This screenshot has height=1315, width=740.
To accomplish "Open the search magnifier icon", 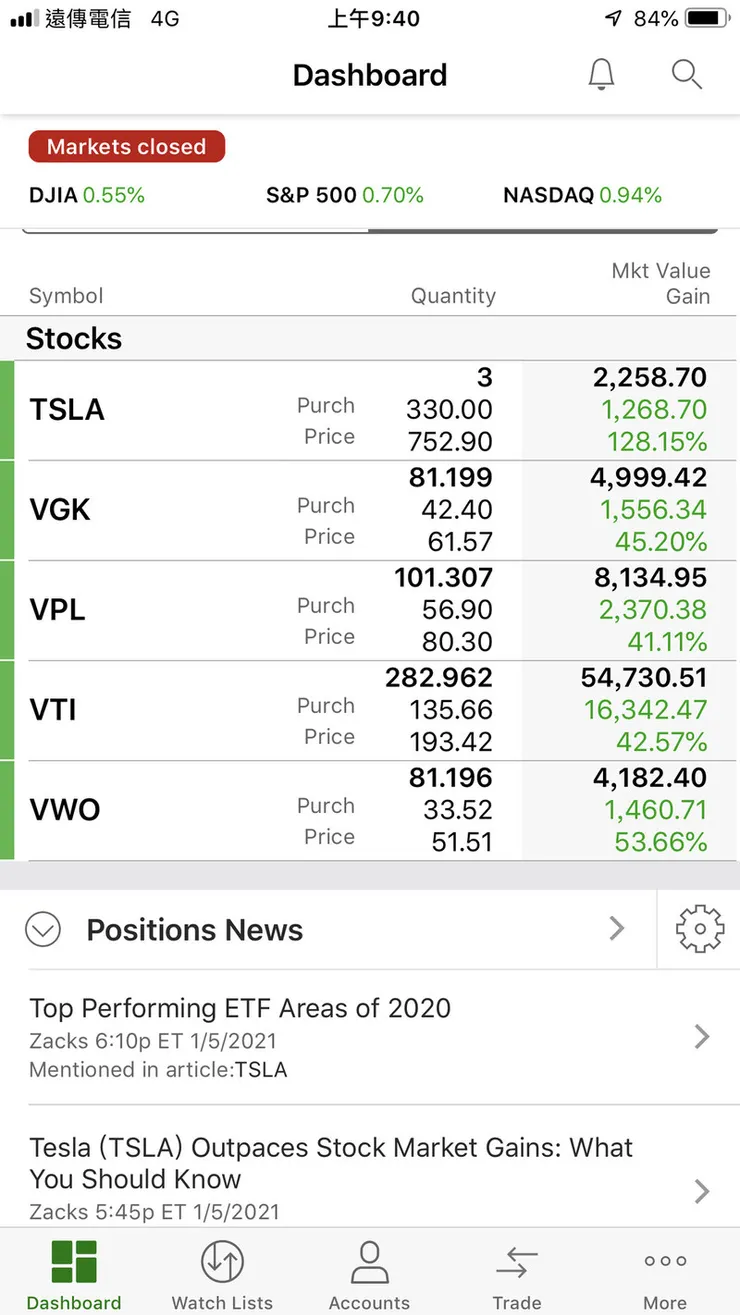I will 686,74.
